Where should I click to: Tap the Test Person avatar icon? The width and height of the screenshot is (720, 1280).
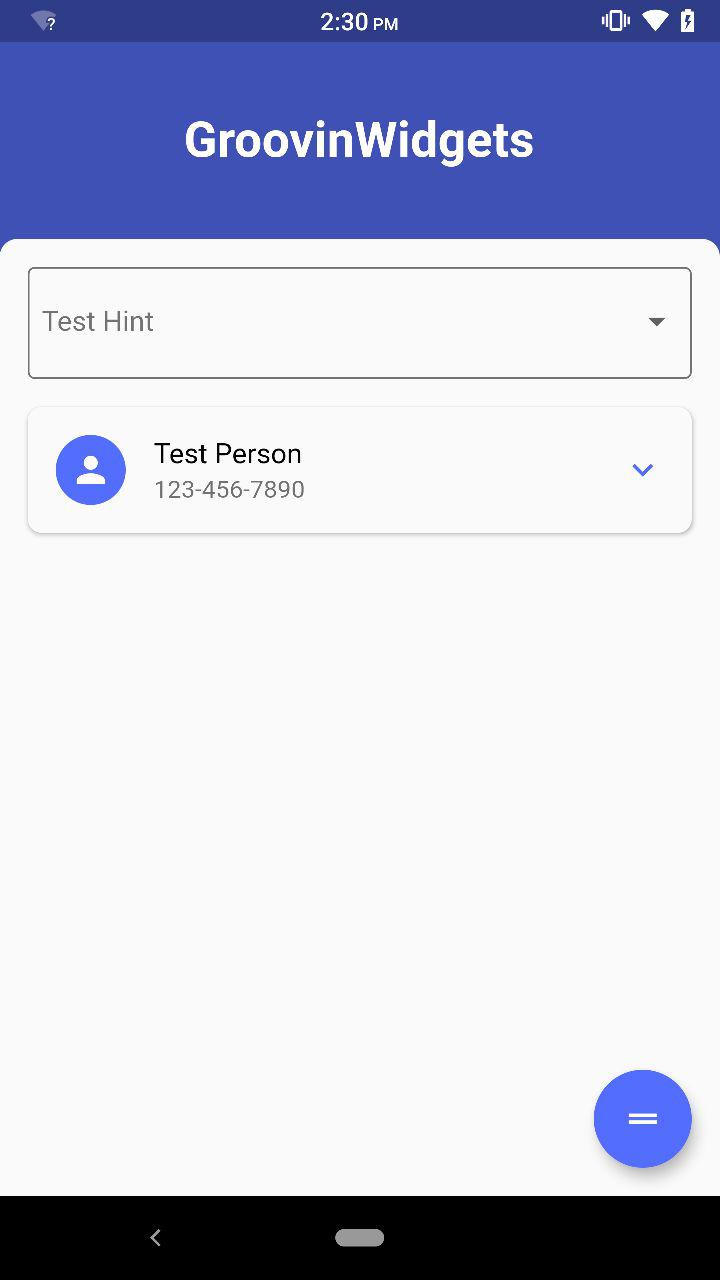coord(91,470)
